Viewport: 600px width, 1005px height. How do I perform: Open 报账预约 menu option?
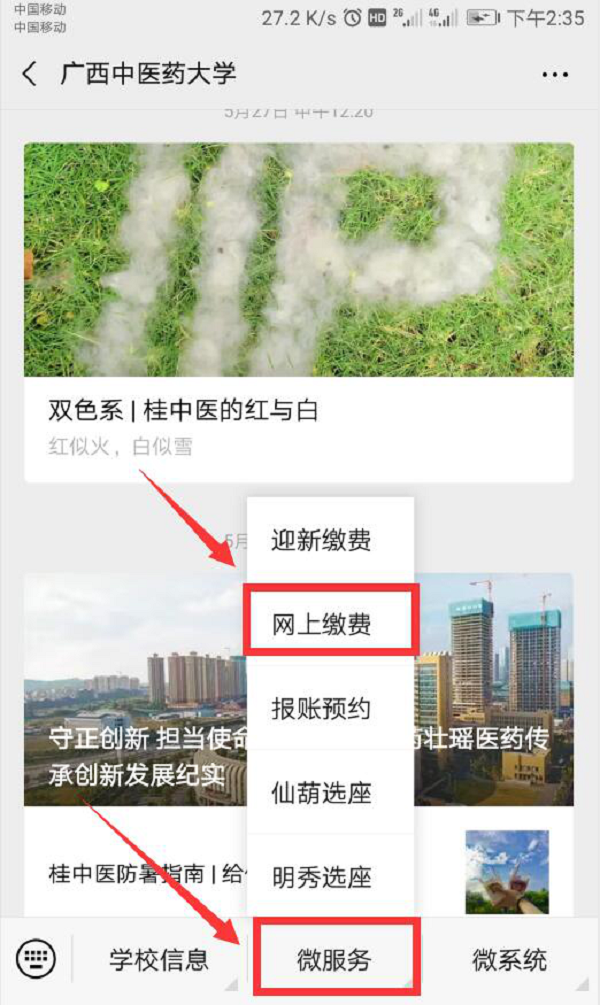pos(321,709)
